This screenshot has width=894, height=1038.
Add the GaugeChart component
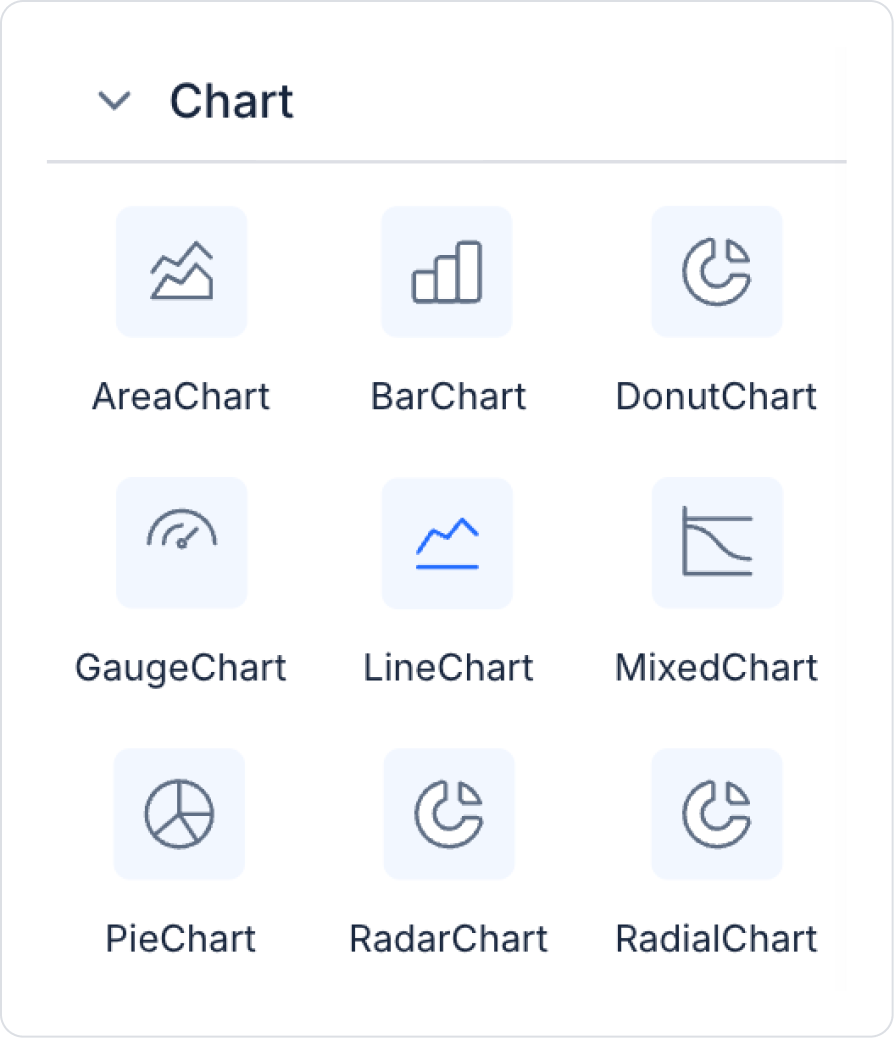[x=181, y=543]
